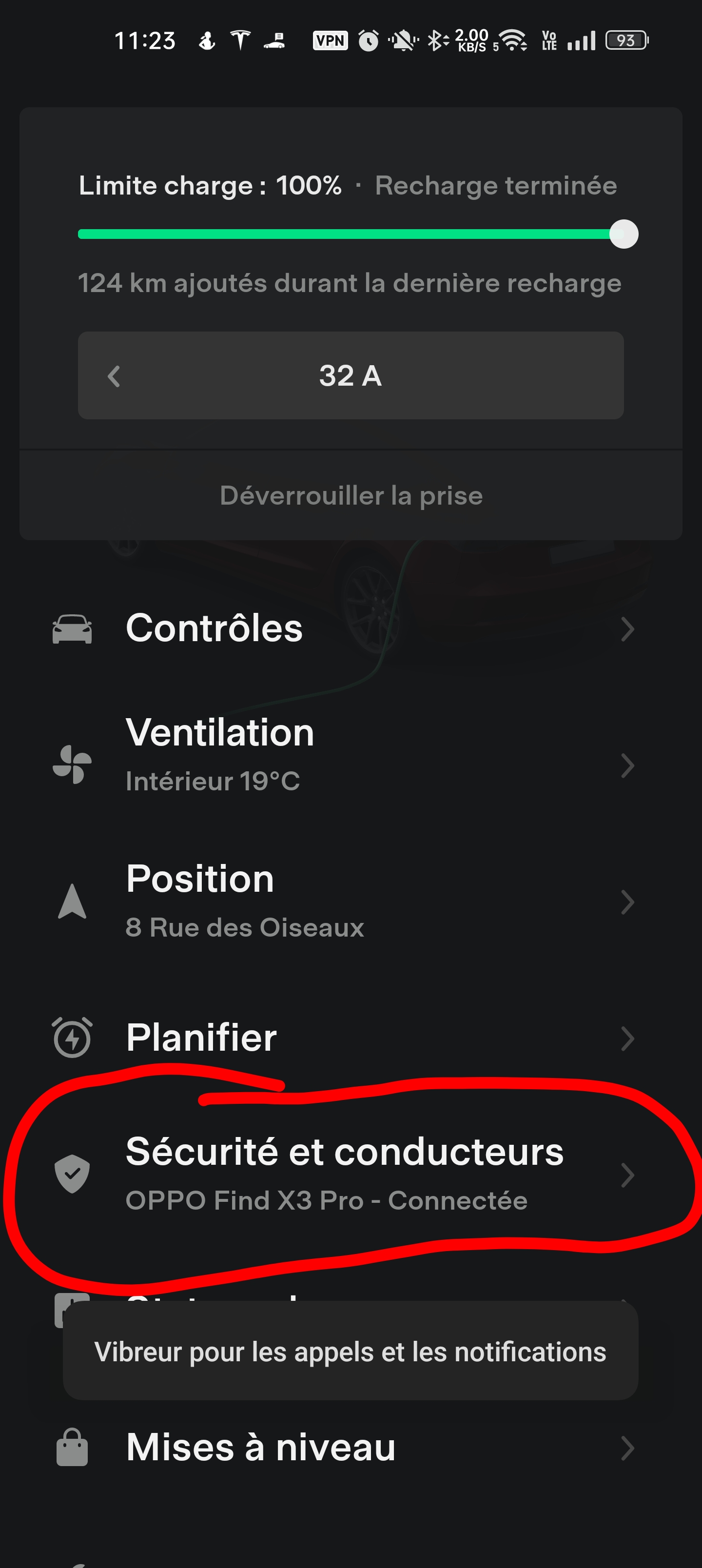Image resolution: width=702 pixels, height=1568 pixels.
Task: Decrease the charging current below 32 A
Action: (x=114, y=376)
